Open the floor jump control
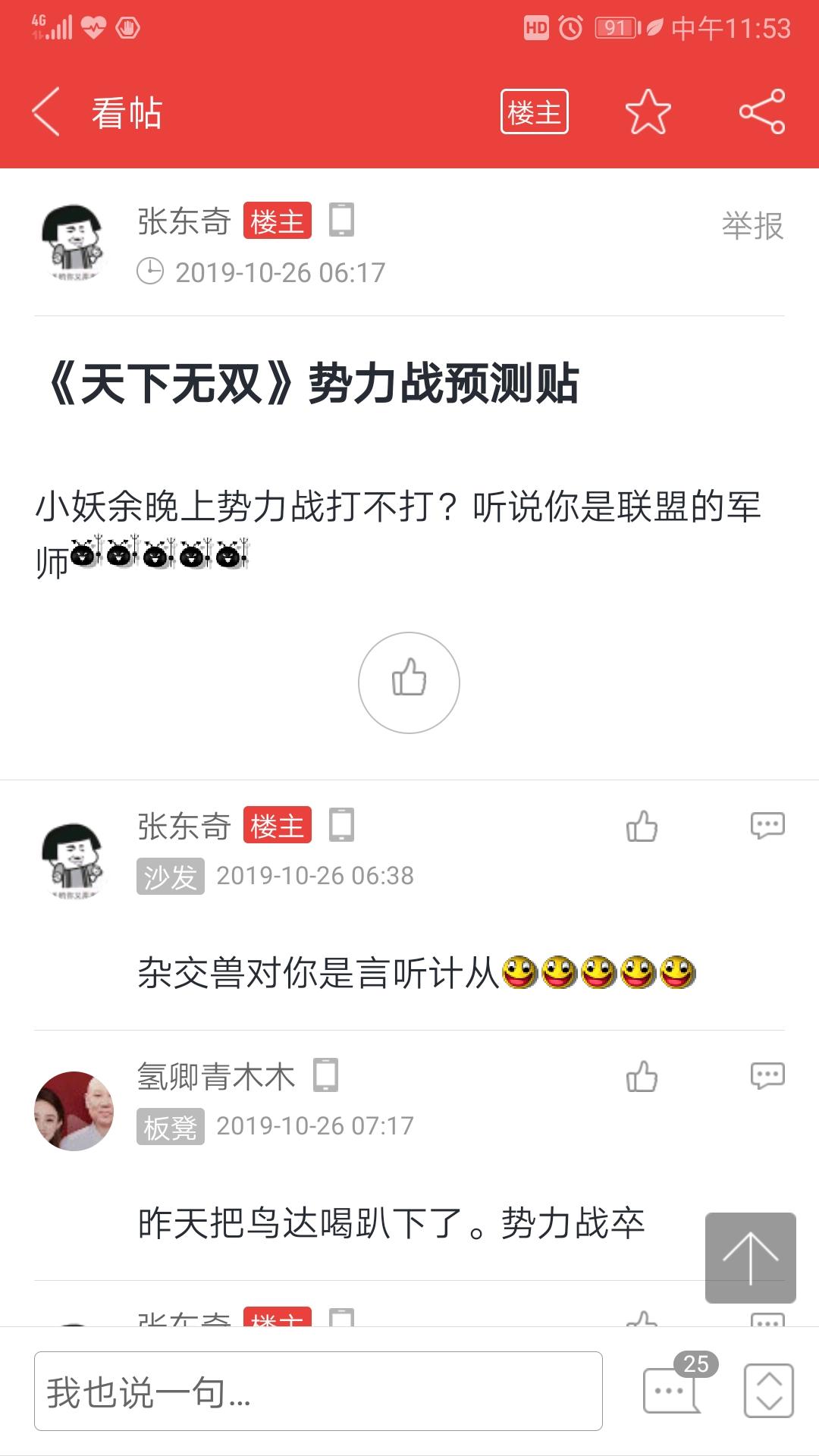This screenshot has width=819, height=1456. click(x=768, y=1391)
